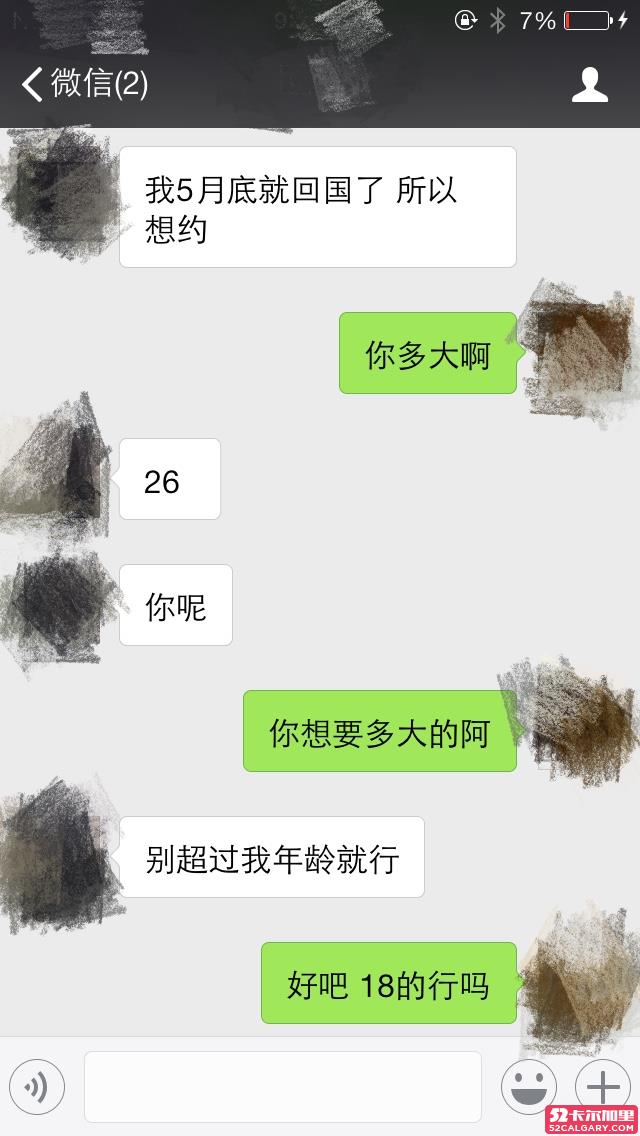The width and height of the screenshot is (640, 1136).
Task: Go back to the 微信 chat list
Action: (x=84, y=85)
